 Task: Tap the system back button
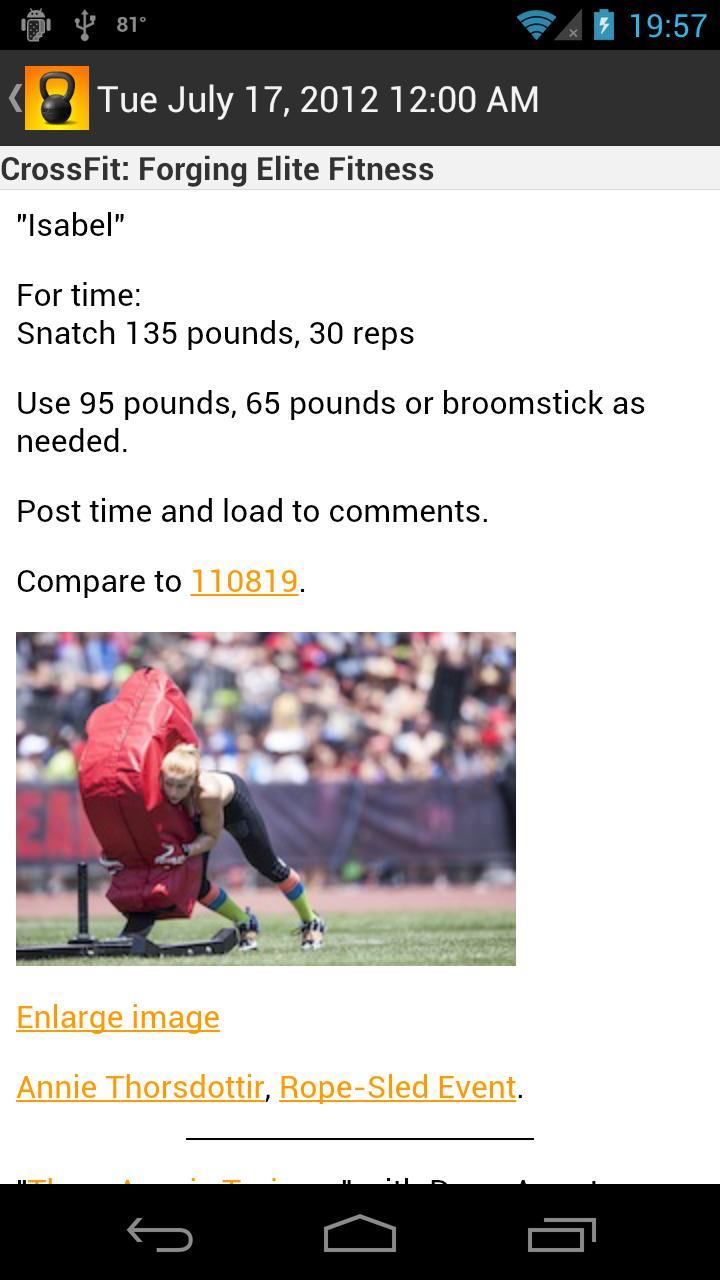(160, 1235)
